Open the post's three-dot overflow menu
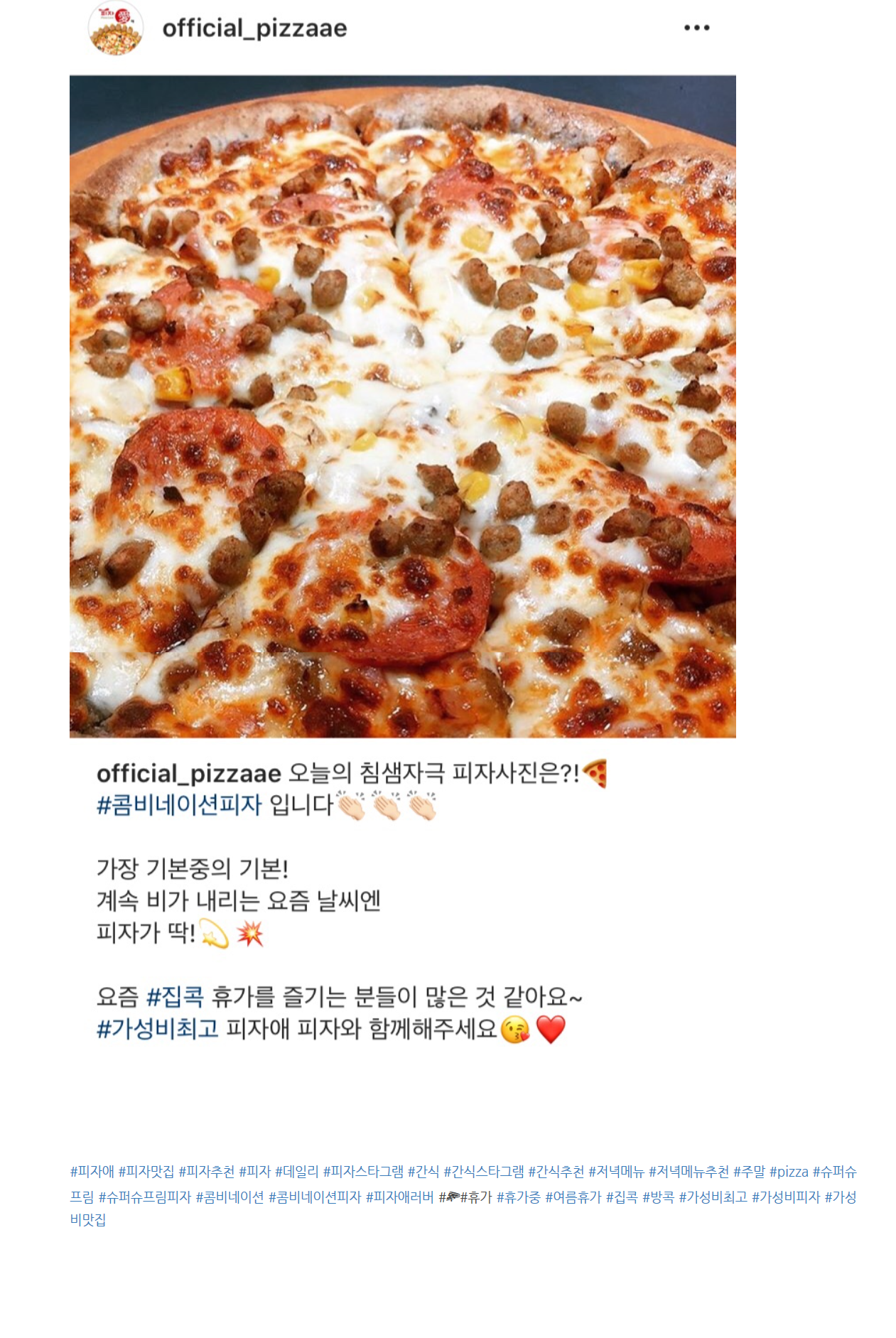 pos(696,28)
